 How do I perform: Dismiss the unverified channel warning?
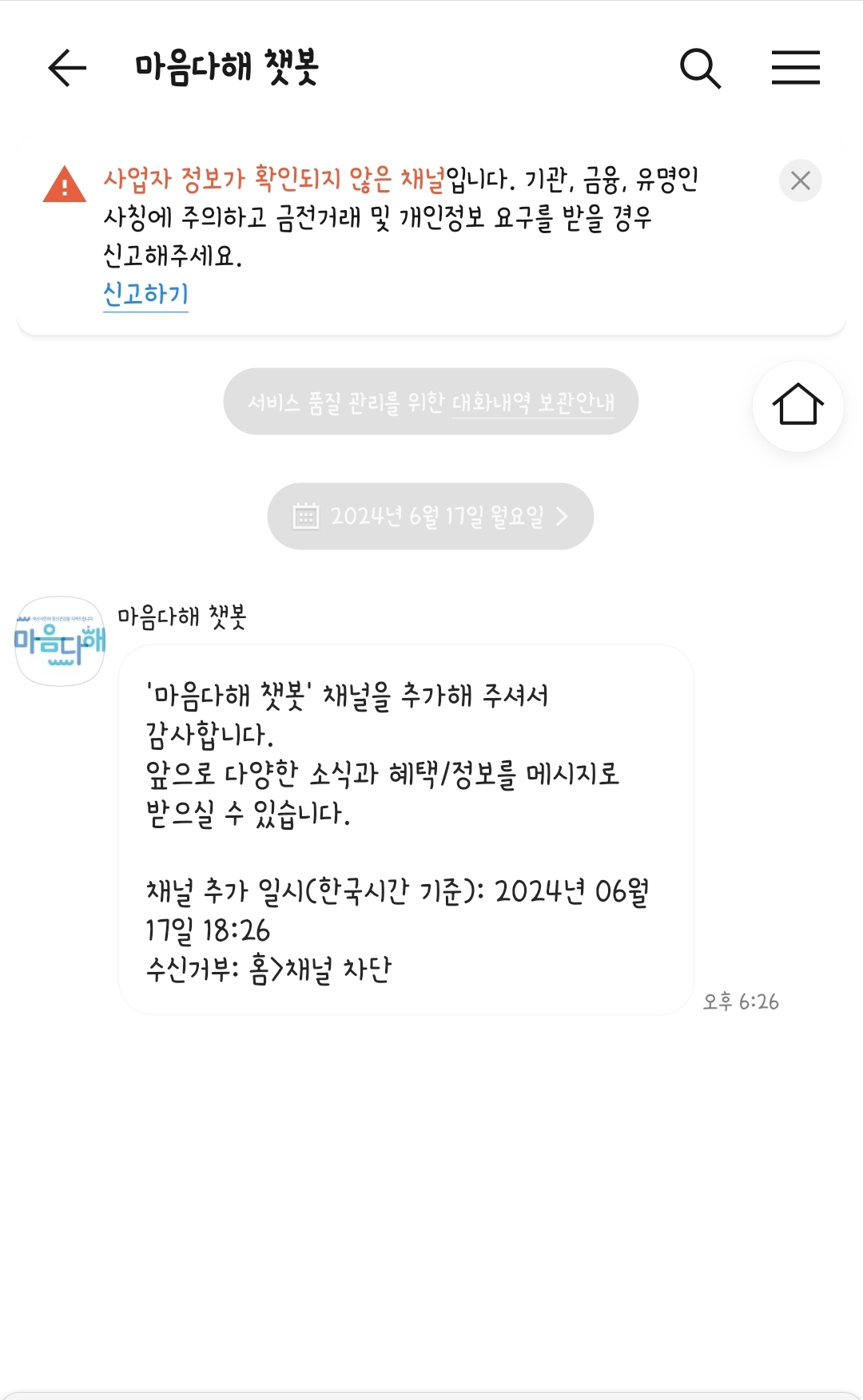coord(800,180)
